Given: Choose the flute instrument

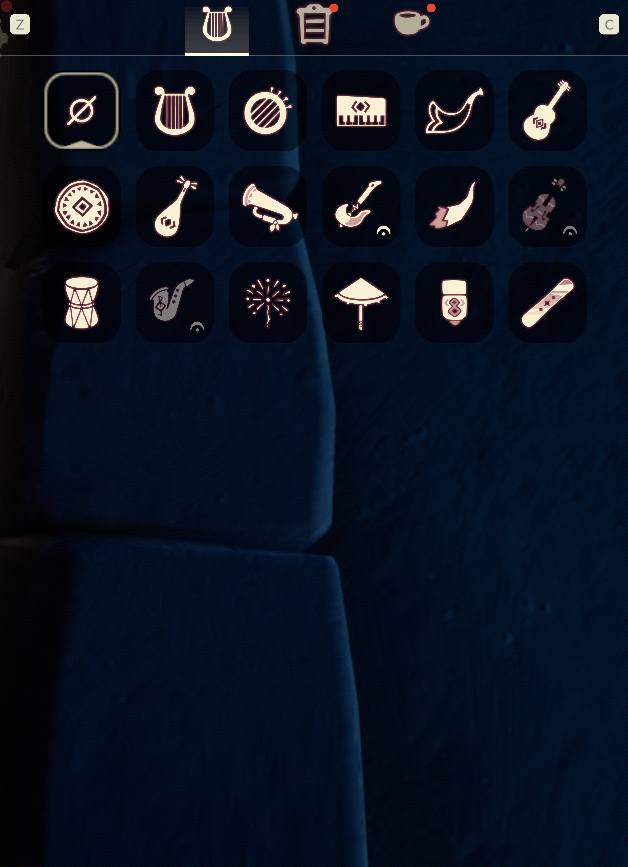Looking at the screenshot, I should pos(547,303).
